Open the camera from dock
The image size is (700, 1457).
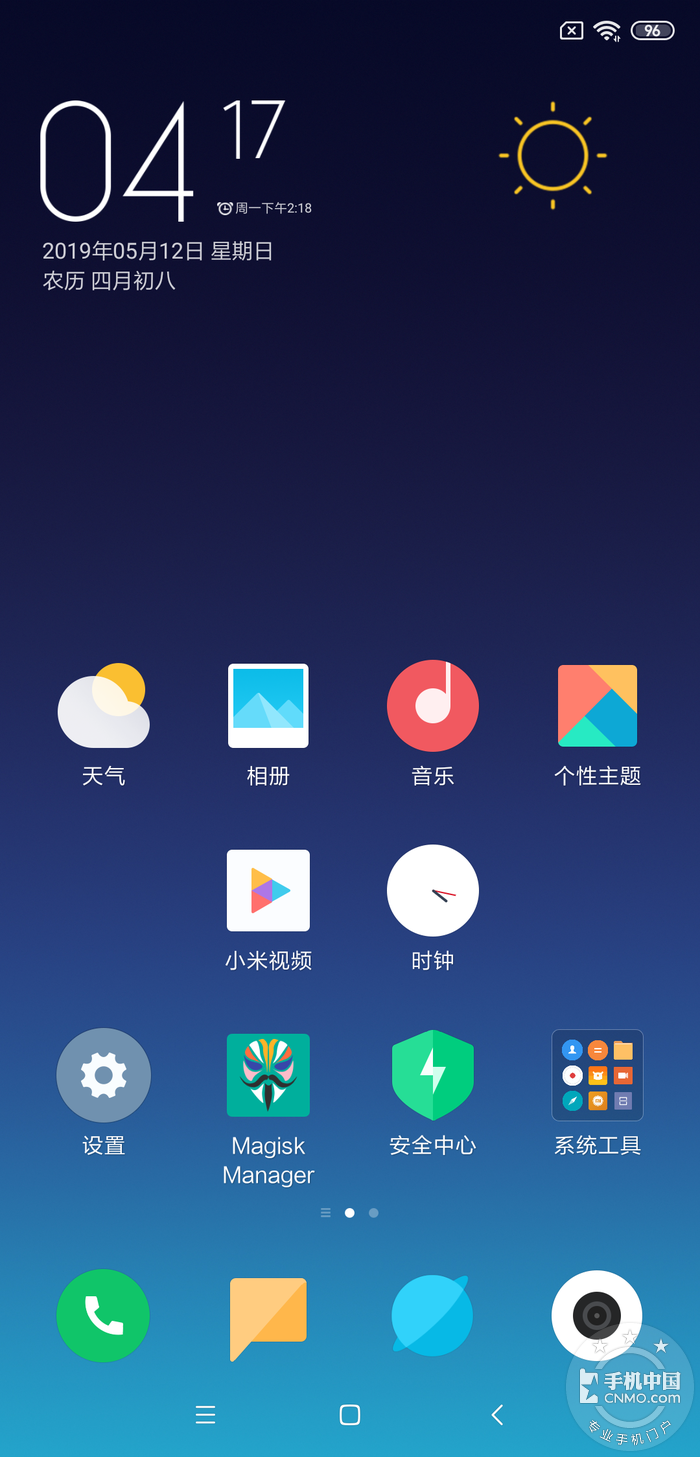[x=596, y=1314]
